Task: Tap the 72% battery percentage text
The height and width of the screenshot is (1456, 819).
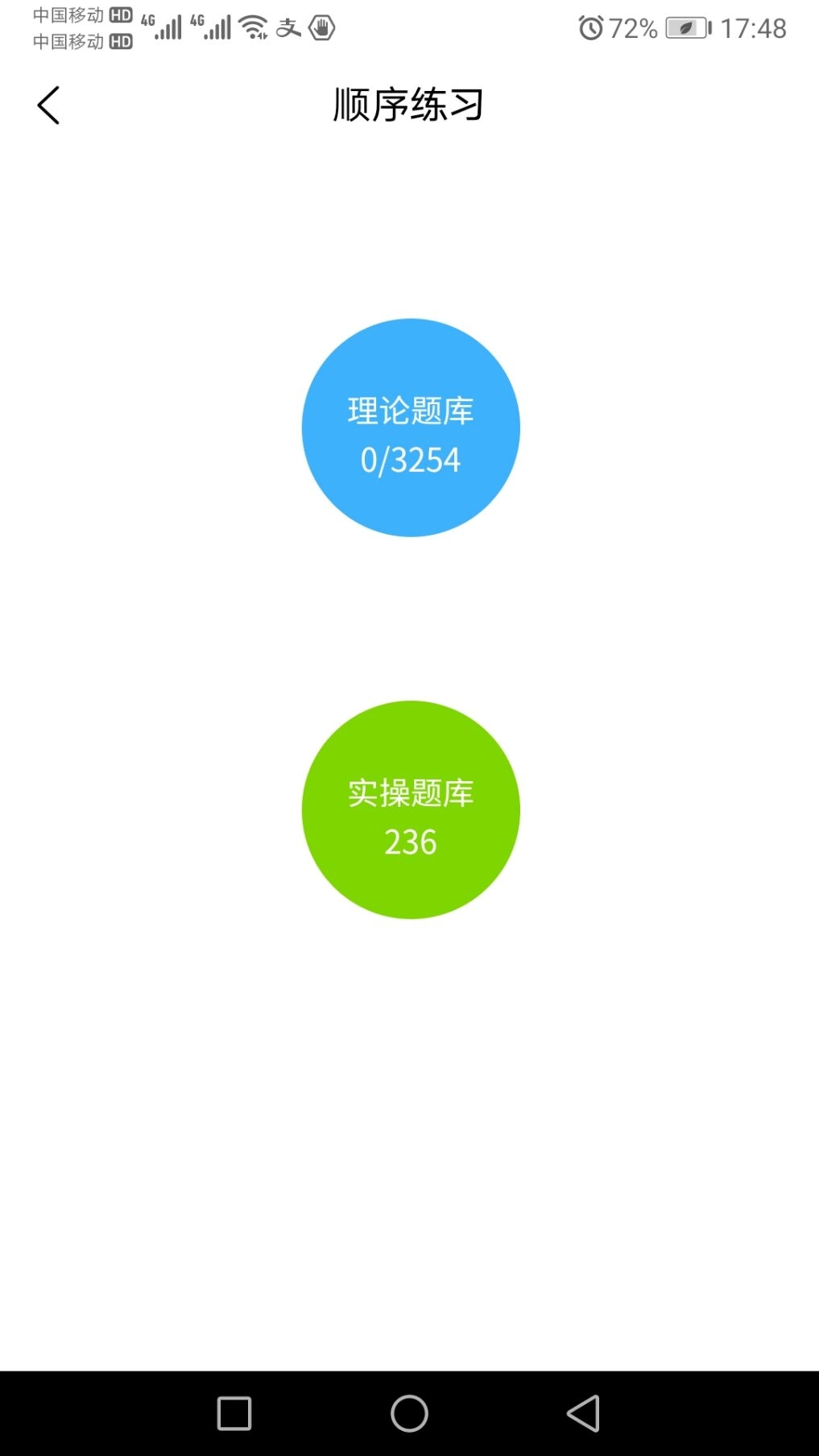Action: point(632,27)
